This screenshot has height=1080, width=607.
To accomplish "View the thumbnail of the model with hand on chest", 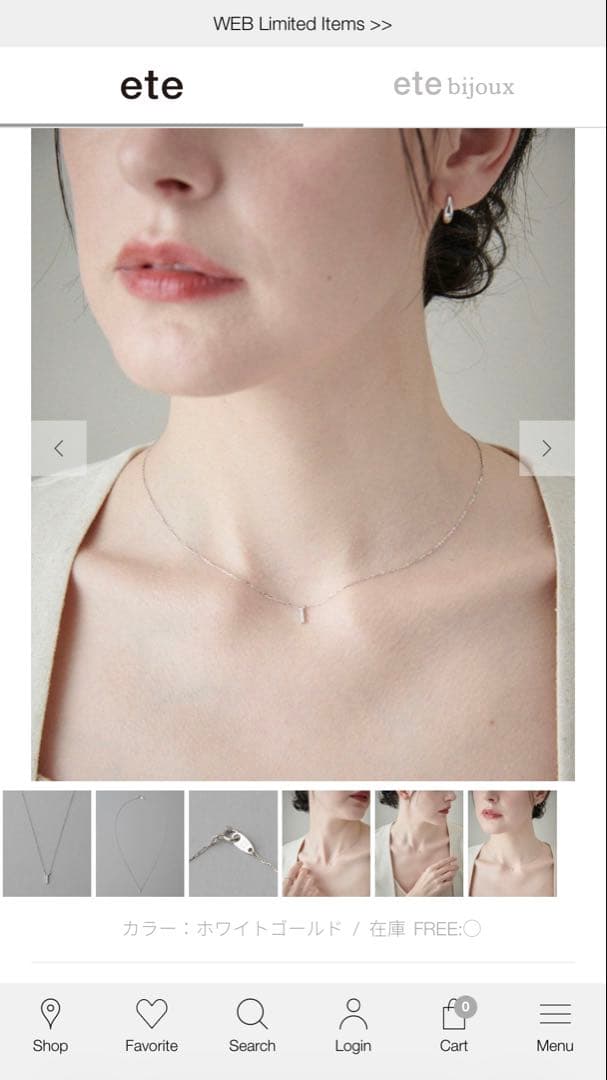I will click(x=419, y=843).
